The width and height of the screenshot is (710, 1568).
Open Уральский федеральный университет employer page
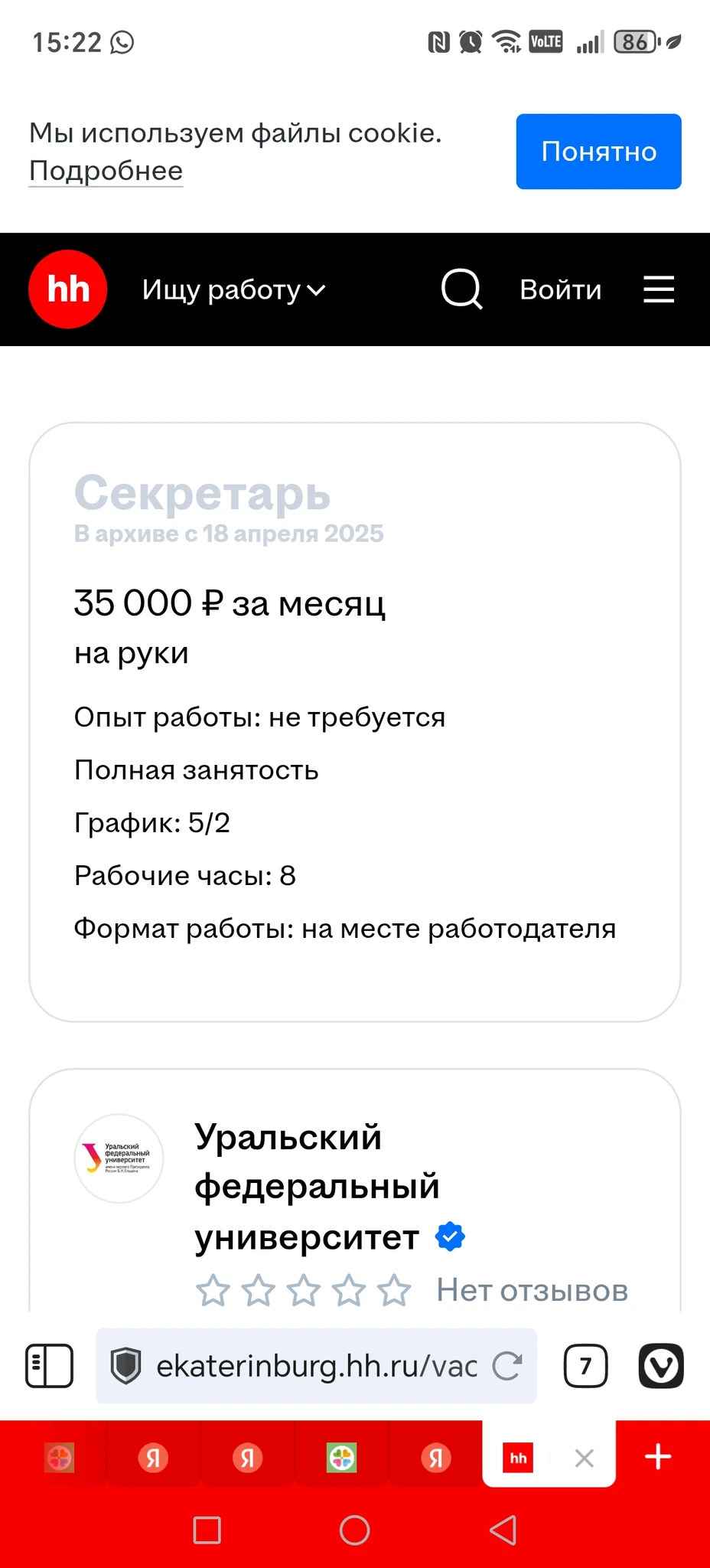(317, 1186)
